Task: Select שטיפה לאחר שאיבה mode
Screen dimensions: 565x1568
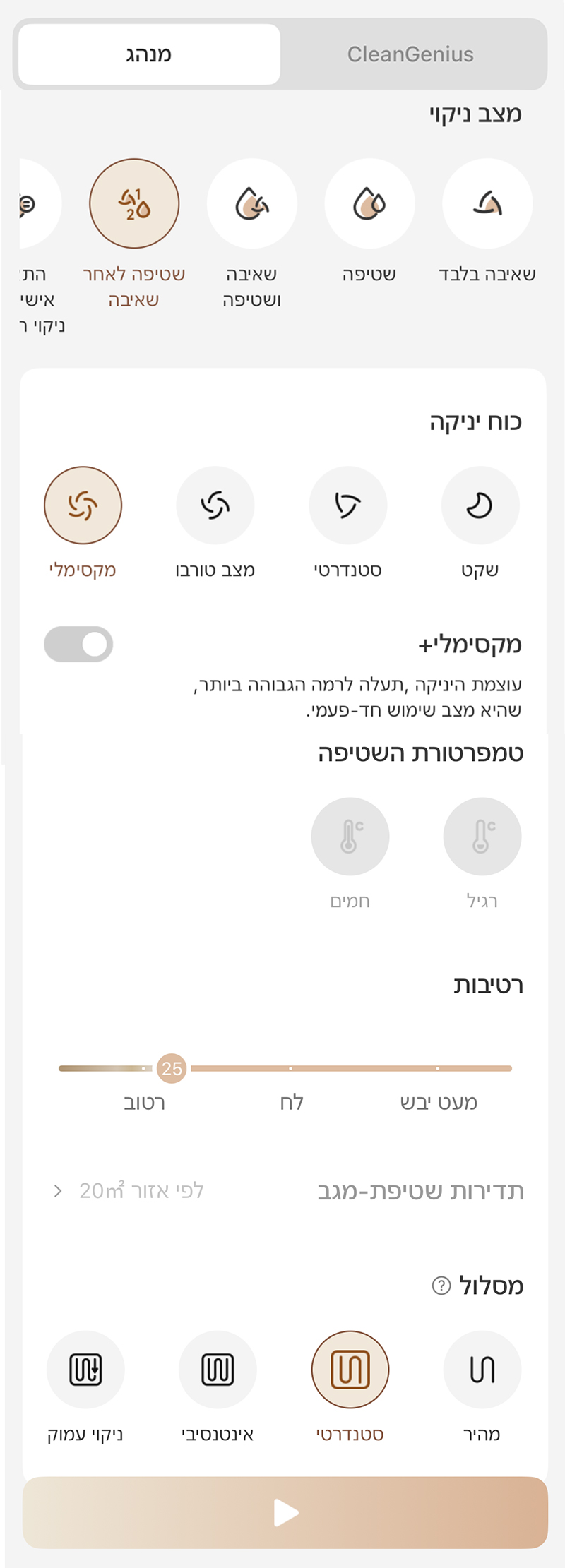Action: pos(134,204)
